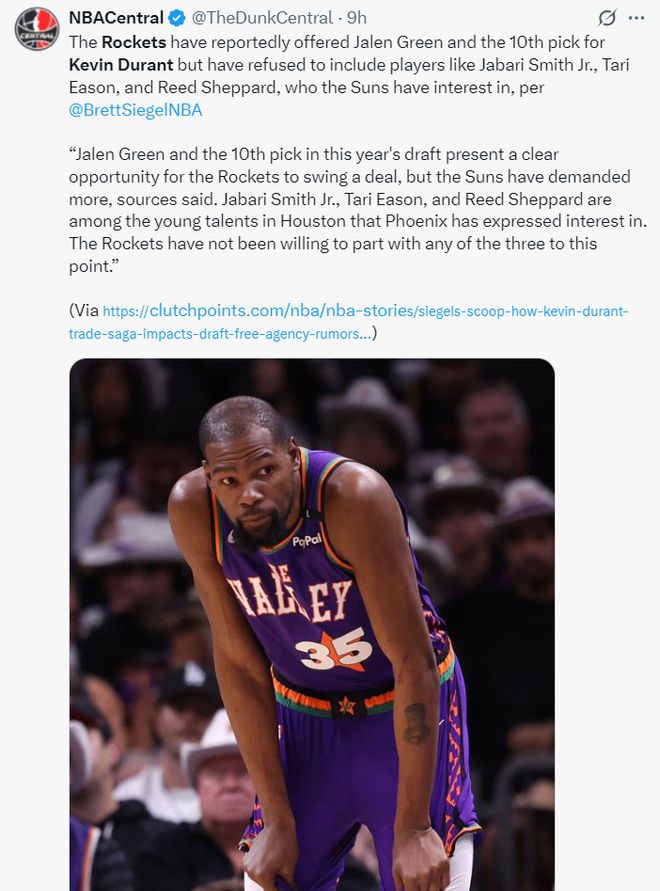Open the @BrettSiegelNBA mention
660x891 pixels.
pos(135,110)
